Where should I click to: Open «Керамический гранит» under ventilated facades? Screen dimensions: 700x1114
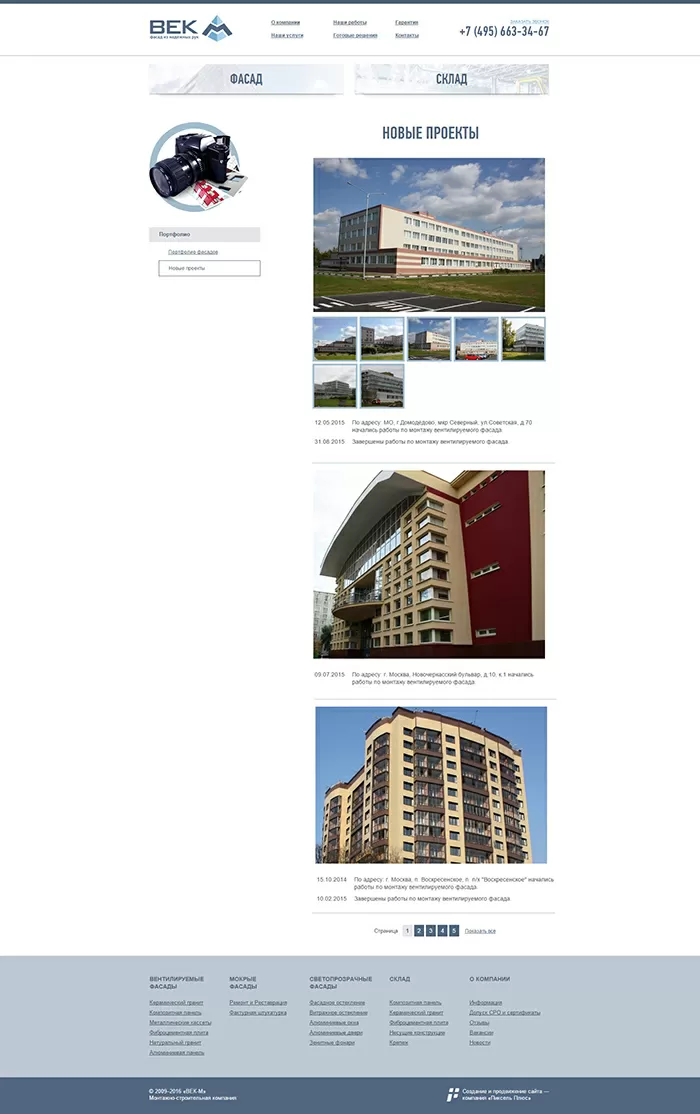coord(176,1002)
